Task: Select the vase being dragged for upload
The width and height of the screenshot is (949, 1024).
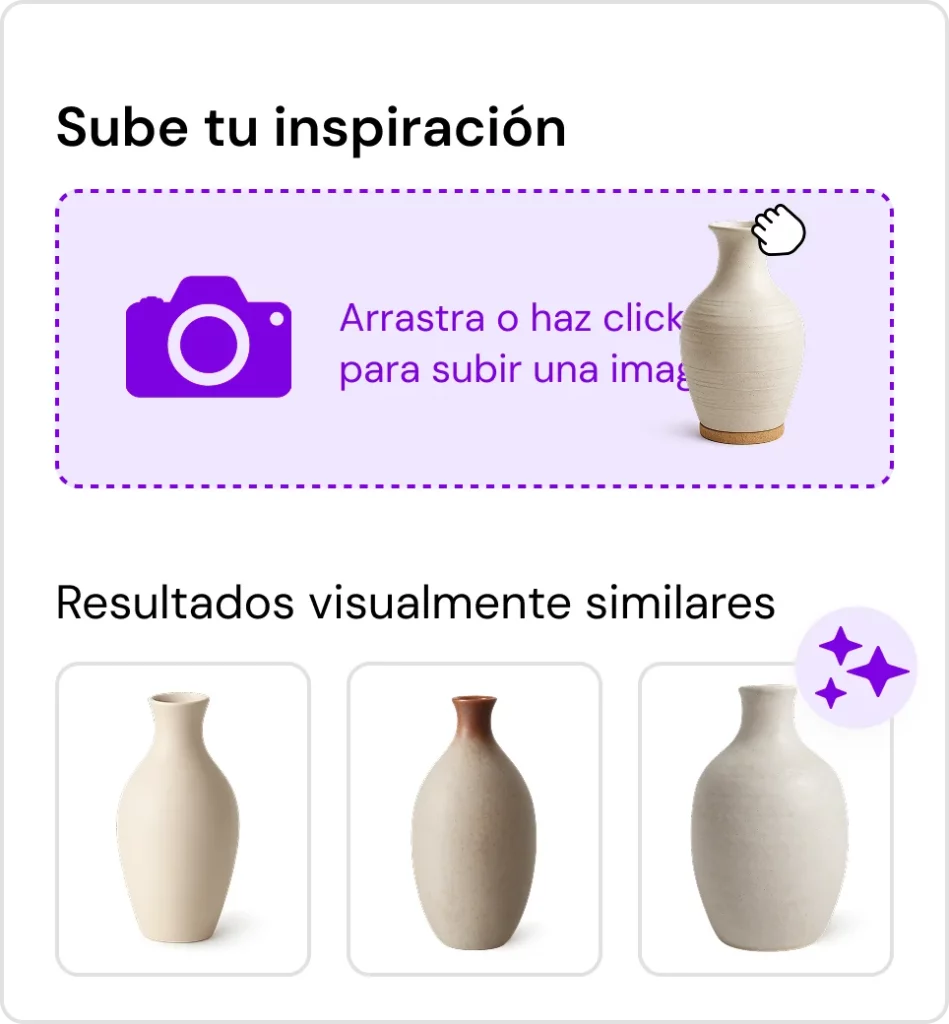Action: pyautogui.click(x=740, y=340)
